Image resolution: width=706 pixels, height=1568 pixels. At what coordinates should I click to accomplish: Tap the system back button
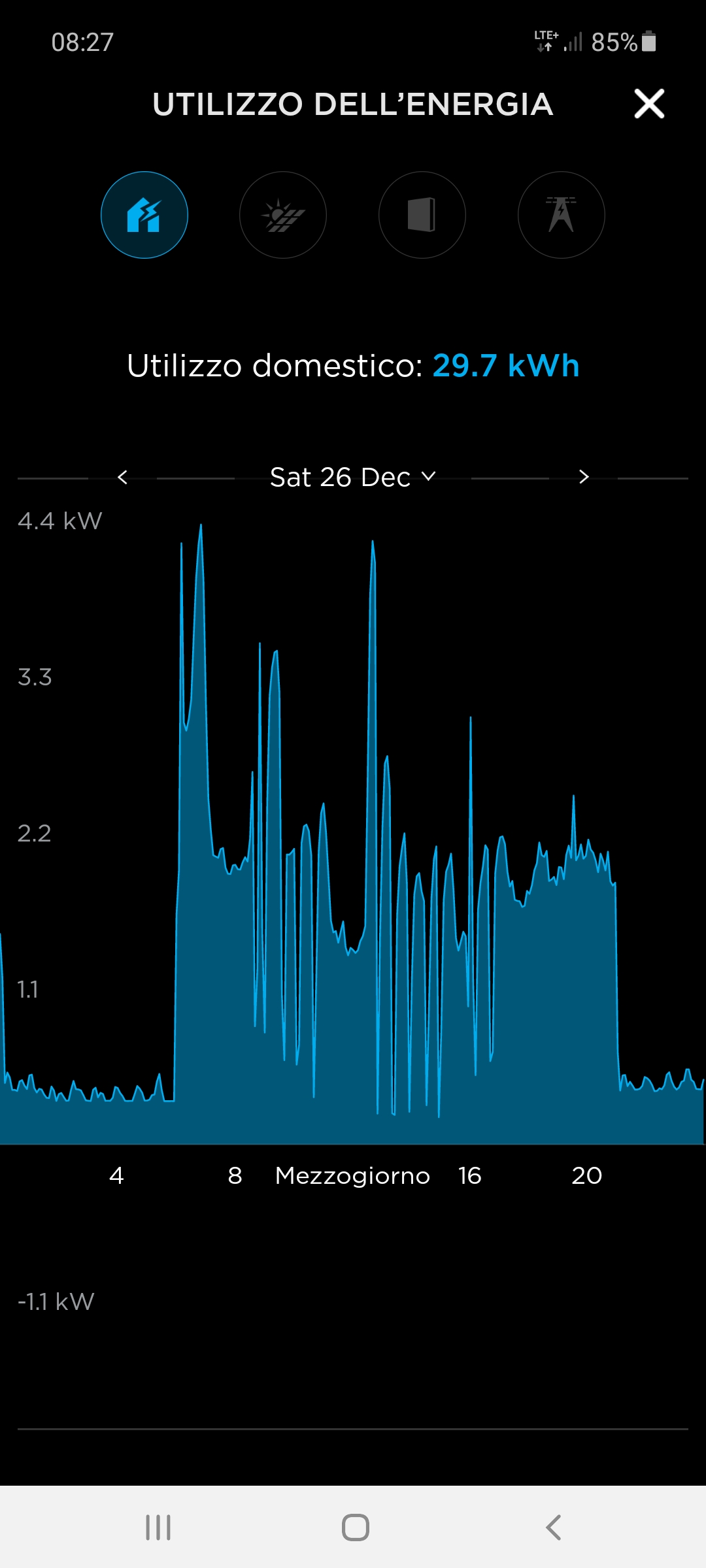553,1527
